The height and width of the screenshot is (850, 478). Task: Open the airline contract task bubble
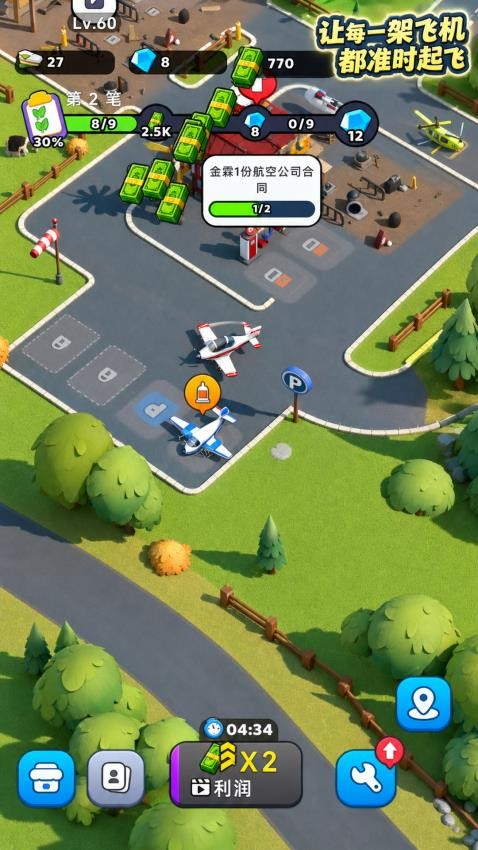point(262,191)
